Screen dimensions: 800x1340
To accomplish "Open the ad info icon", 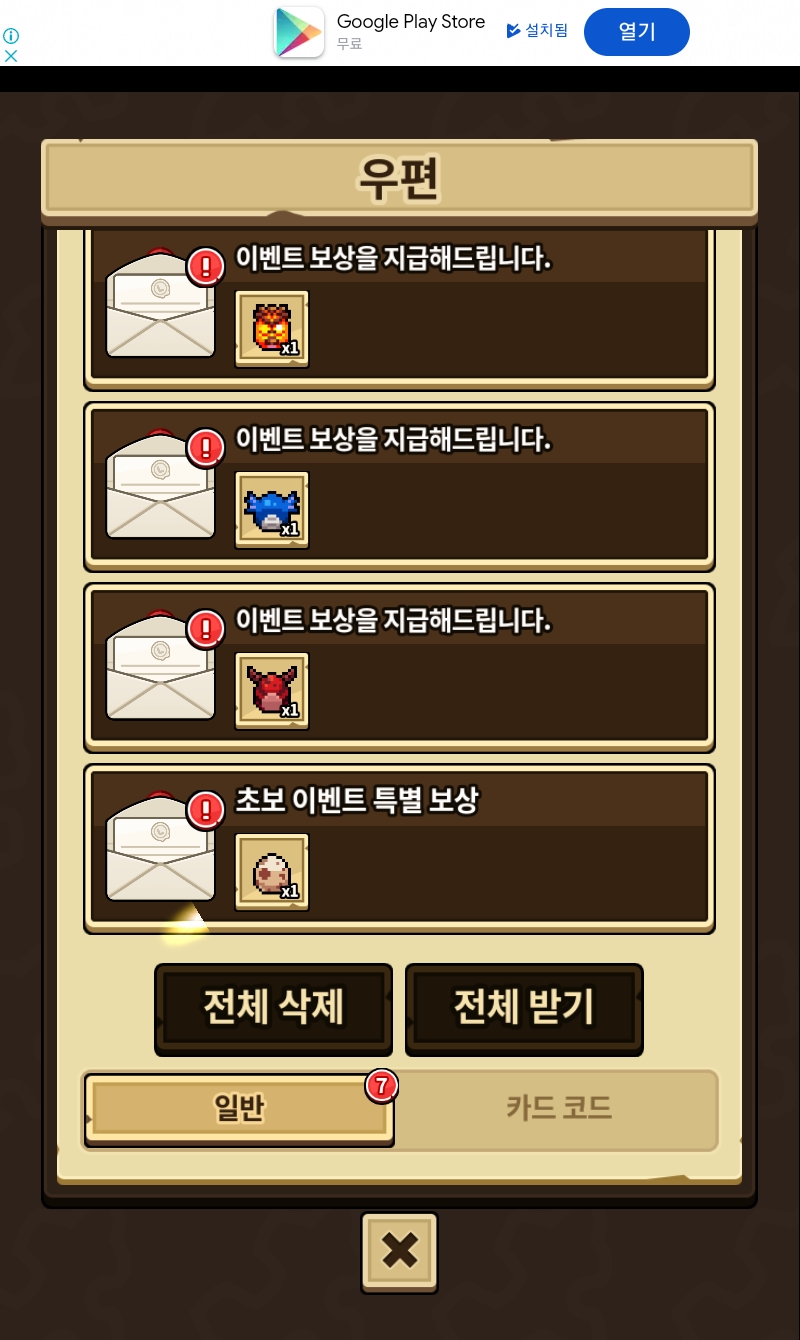I will pyautogui.click(x=11, y=36).
